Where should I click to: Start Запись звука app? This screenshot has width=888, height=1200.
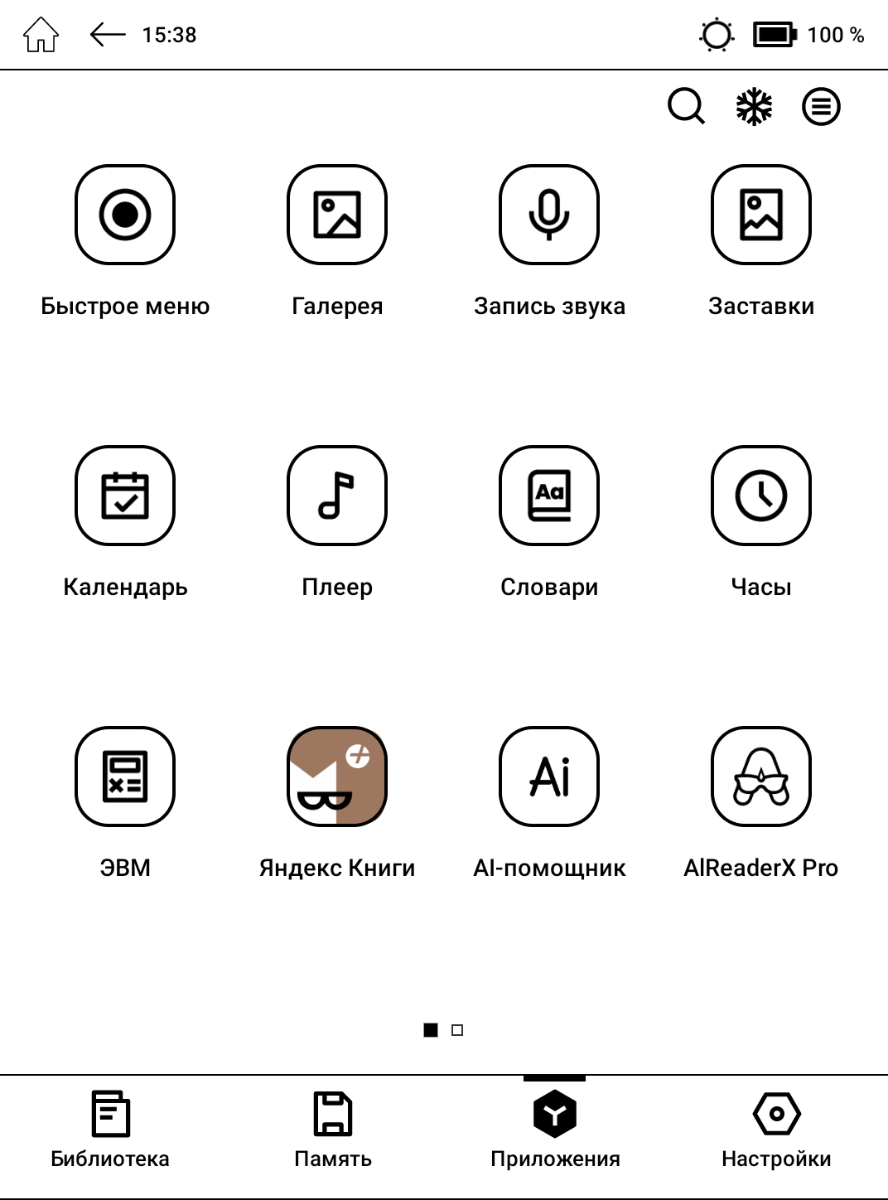click(x=549, y=214)
